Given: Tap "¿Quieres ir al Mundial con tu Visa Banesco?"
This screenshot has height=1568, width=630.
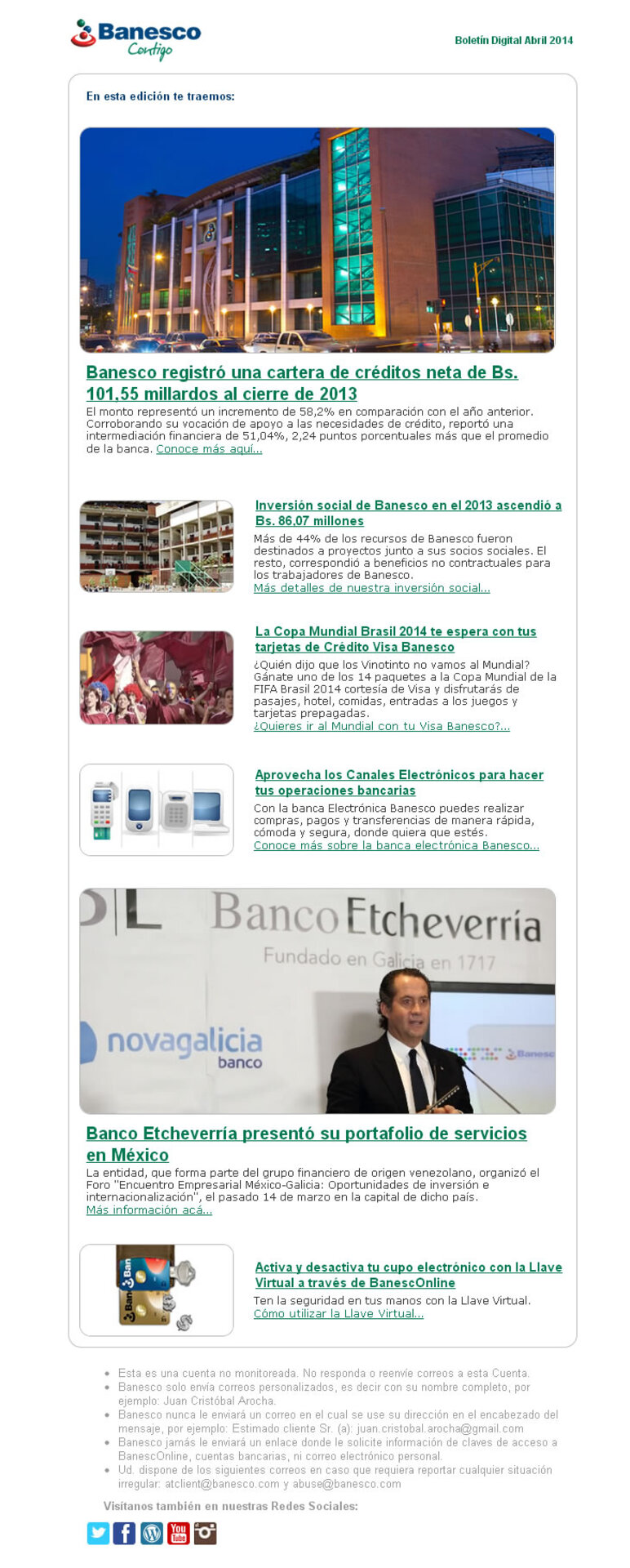Looking at the screenshot, I should [x=381, y=726].
